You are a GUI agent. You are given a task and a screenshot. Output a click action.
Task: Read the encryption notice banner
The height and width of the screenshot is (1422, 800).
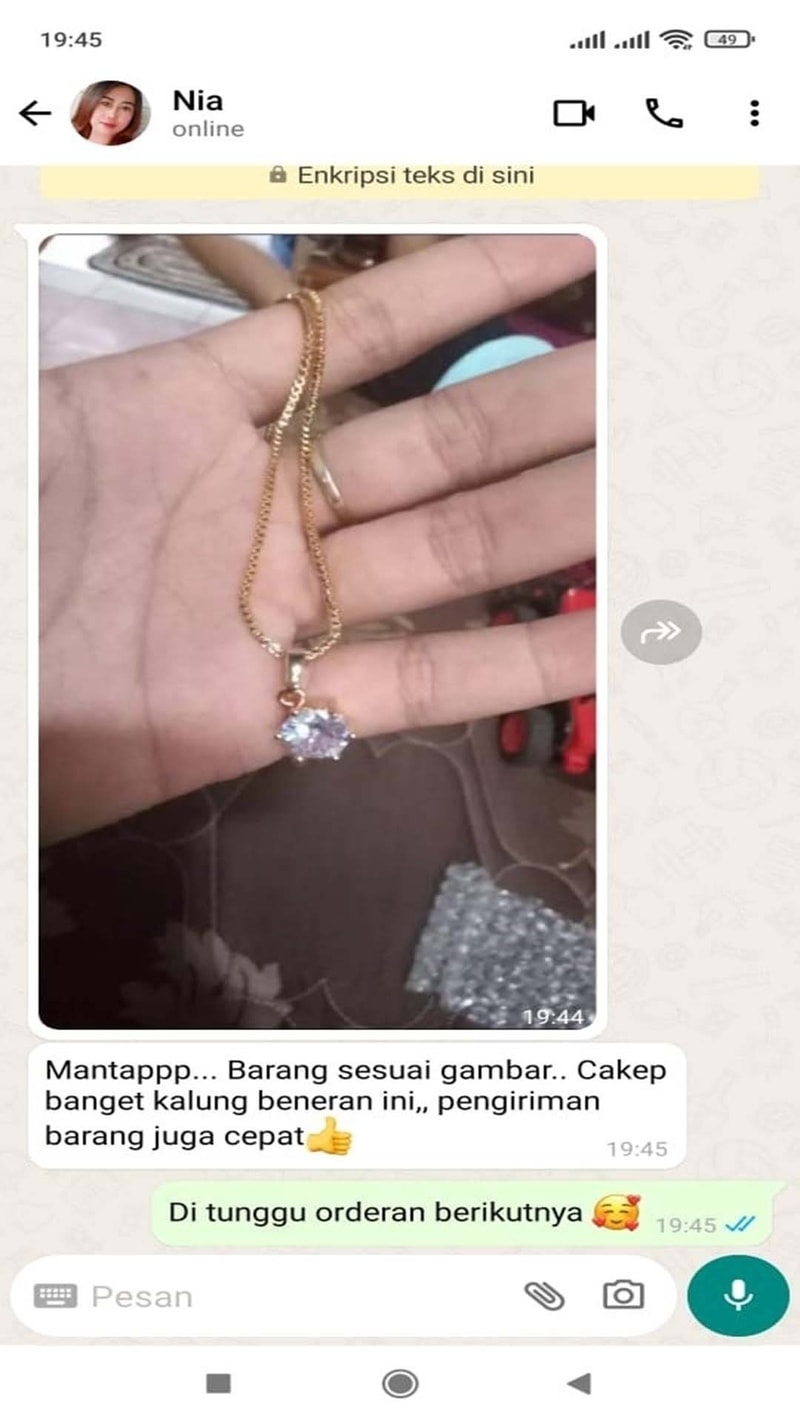400,176
